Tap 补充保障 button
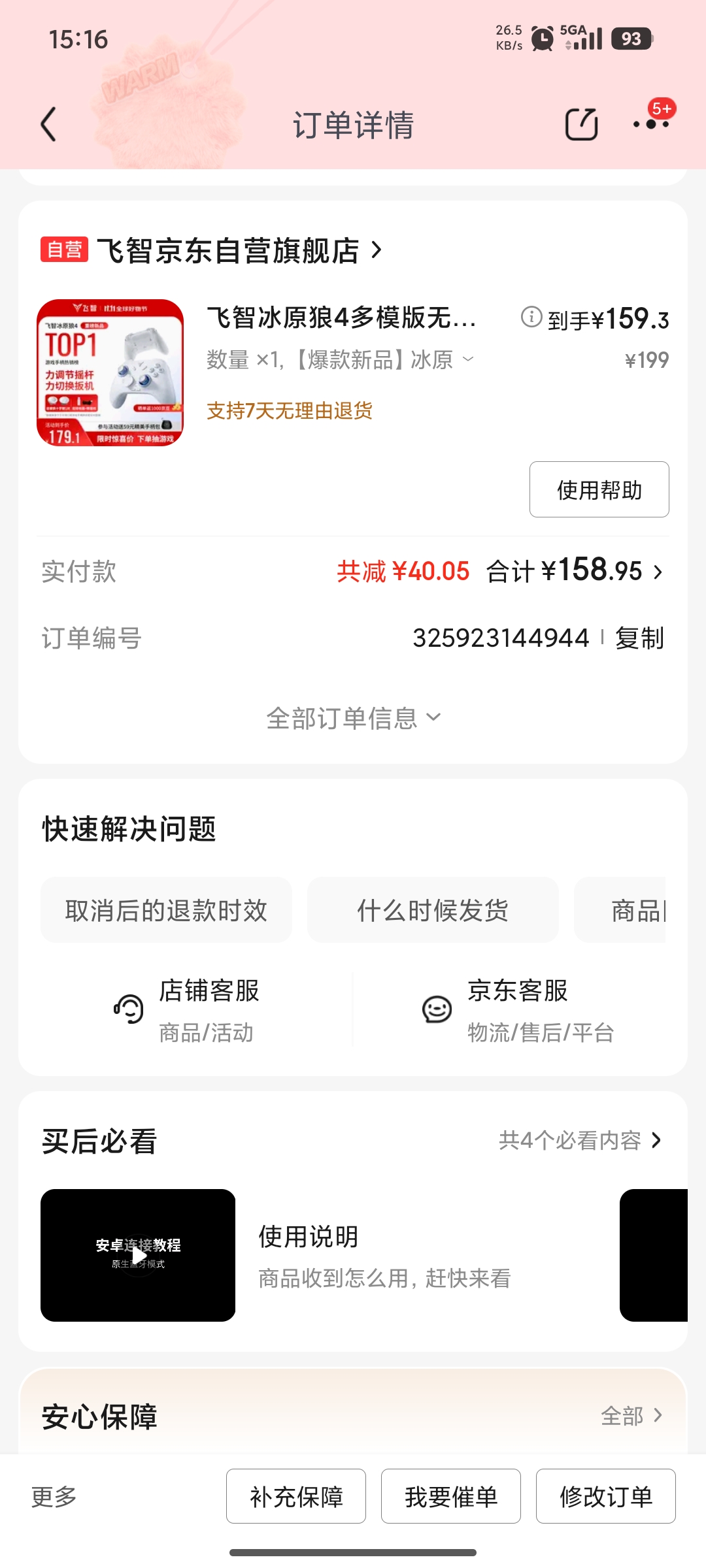 click(296, 1496)
